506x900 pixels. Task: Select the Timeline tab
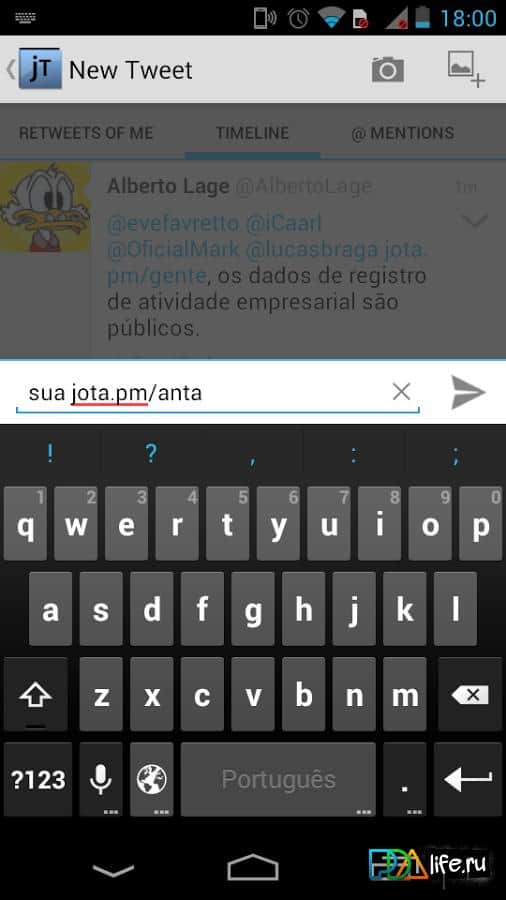click(x=252, y=133)
